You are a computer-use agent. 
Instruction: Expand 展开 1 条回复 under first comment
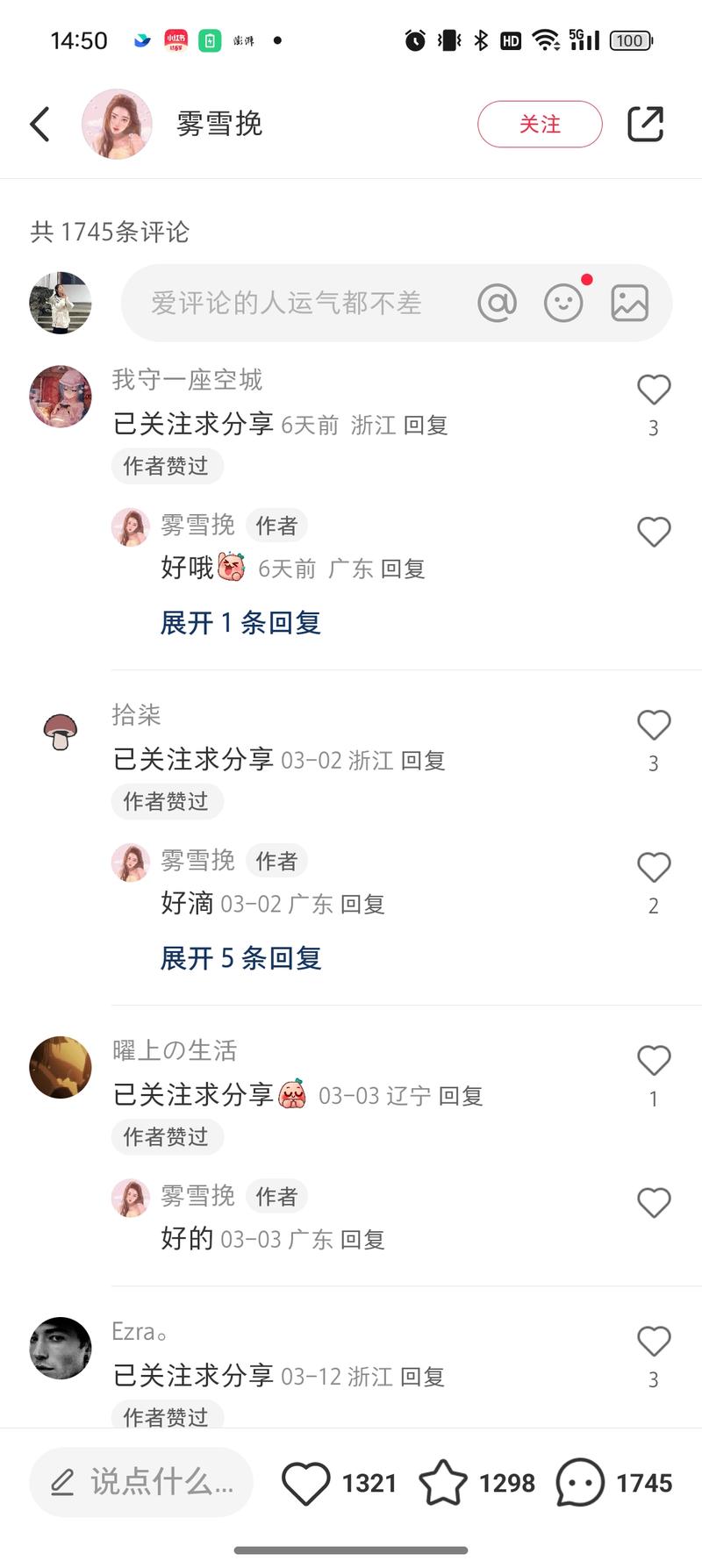[239, 623]
